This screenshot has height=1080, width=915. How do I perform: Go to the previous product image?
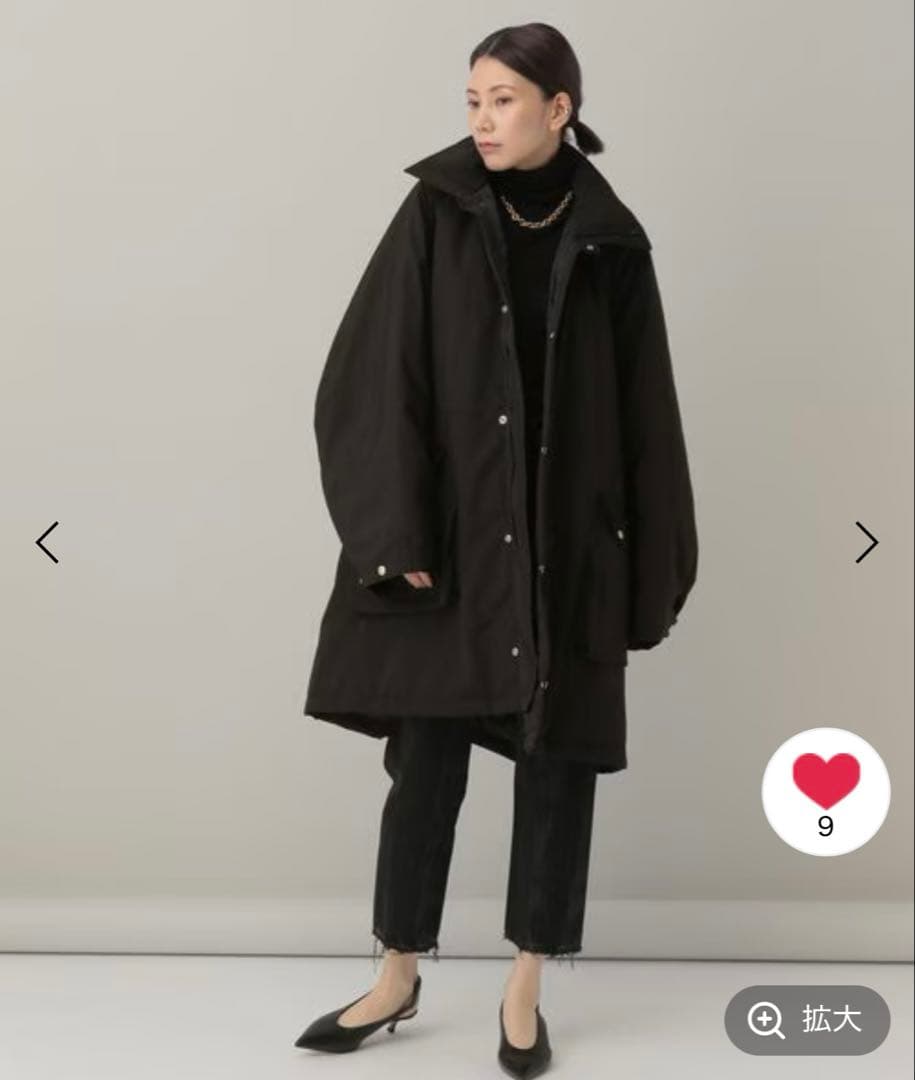(47, 542)
